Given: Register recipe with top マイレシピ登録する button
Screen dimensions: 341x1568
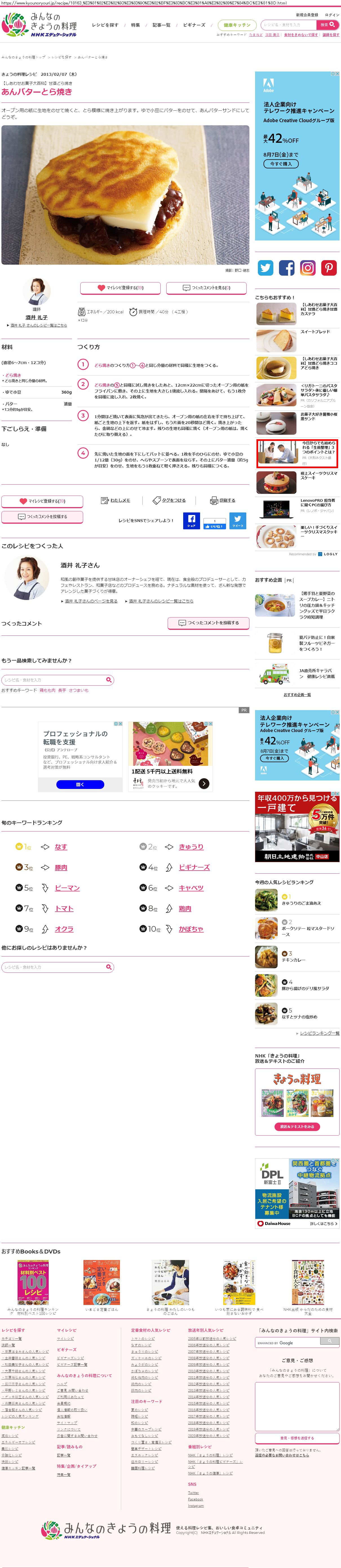Looking at the screenshot, I should click(121, 287).
